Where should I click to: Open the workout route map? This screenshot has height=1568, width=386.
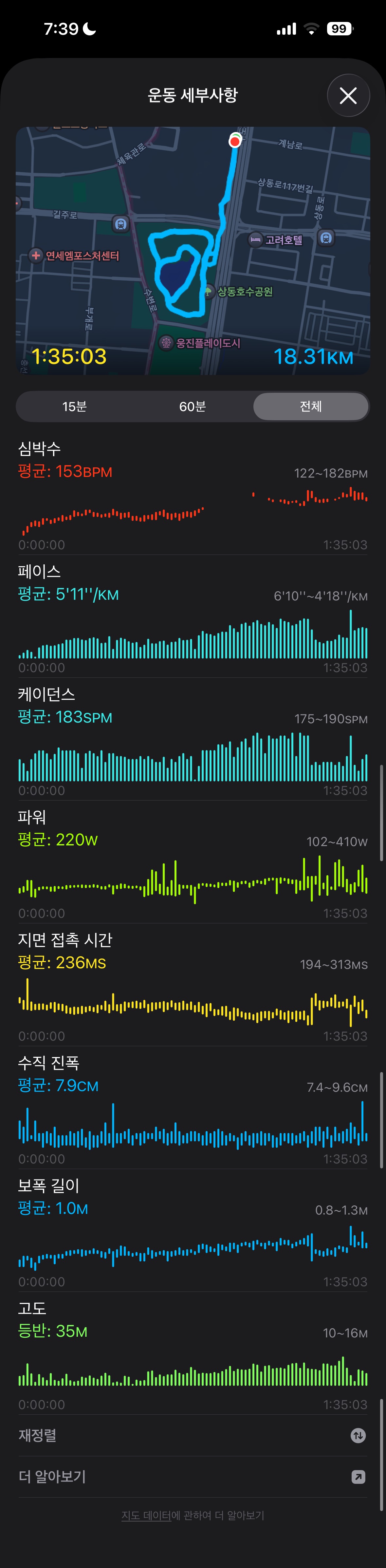point(193,250)
